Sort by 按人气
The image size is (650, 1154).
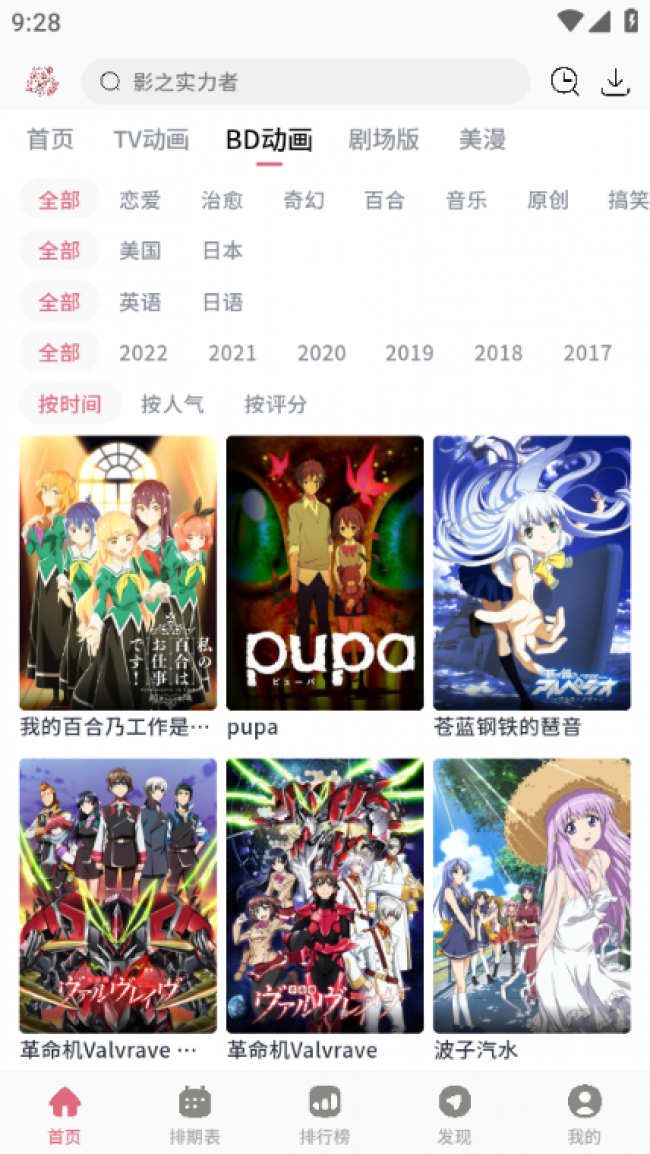[x=172, y=404]
